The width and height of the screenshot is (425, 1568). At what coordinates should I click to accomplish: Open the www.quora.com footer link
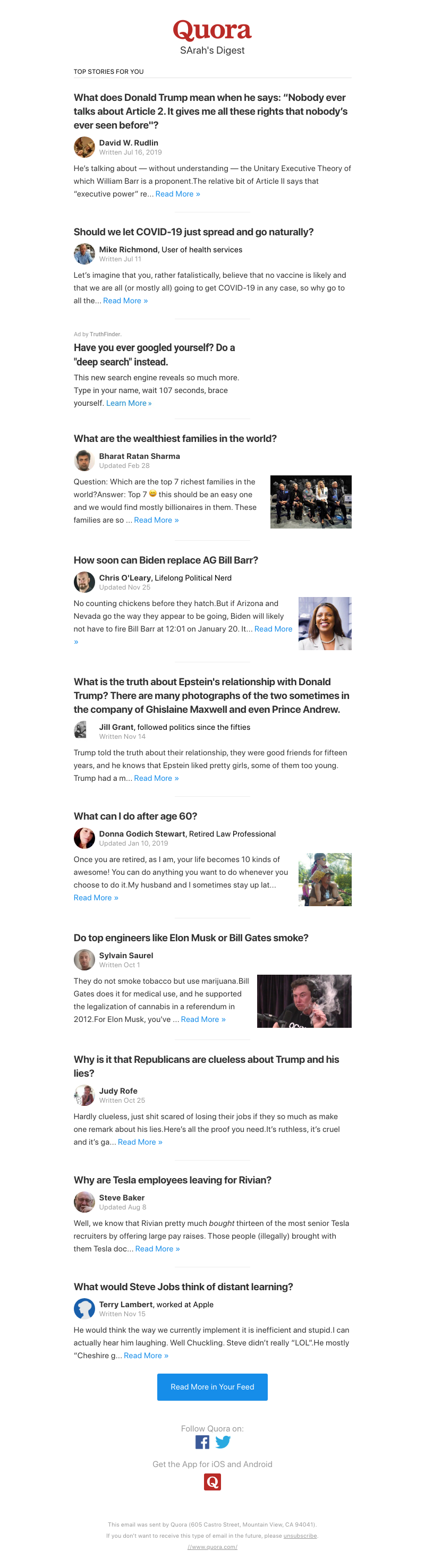coord(212,1547)
